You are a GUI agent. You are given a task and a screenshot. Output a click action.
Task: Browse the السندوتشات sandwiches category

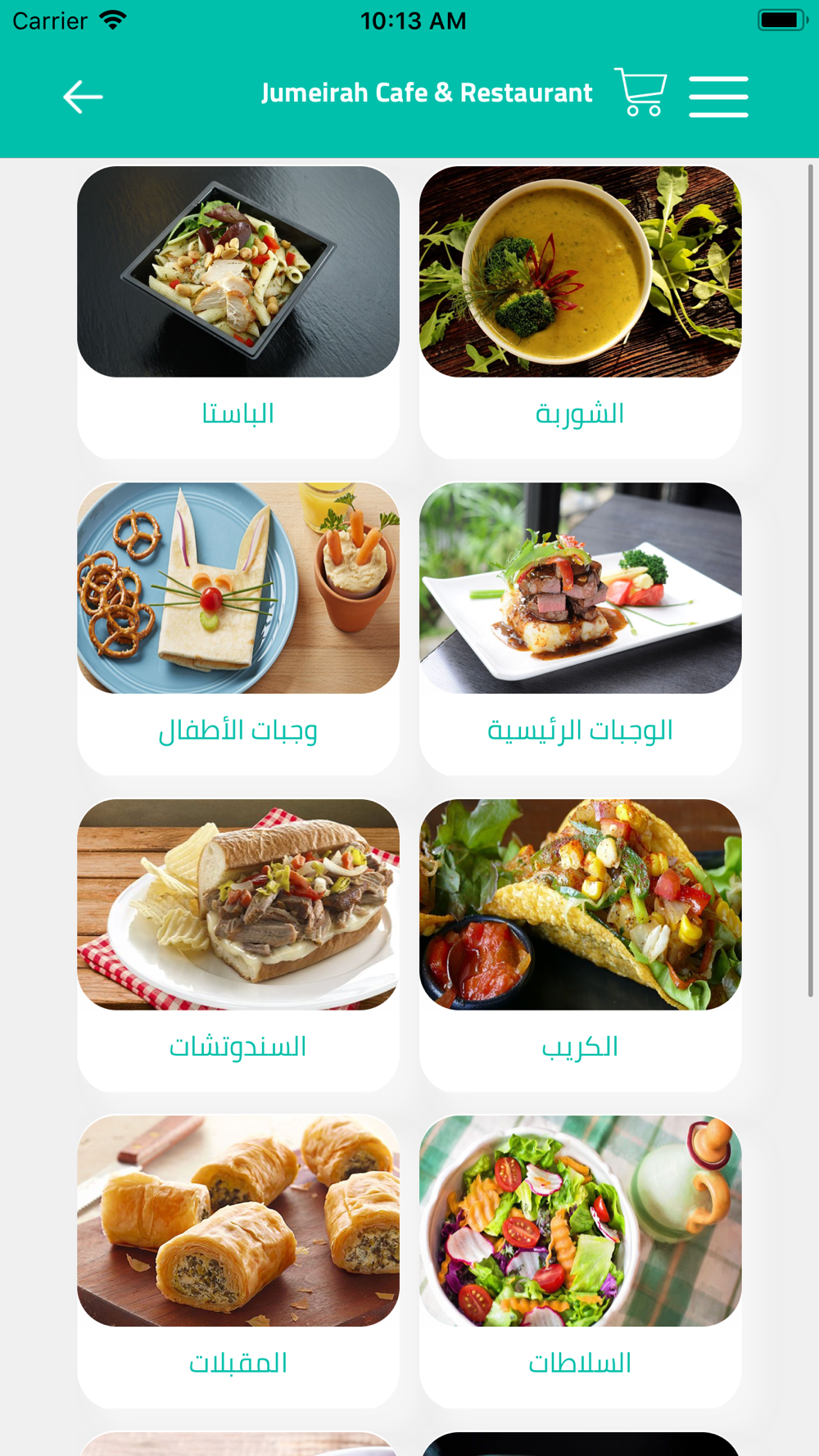[238, 944]
